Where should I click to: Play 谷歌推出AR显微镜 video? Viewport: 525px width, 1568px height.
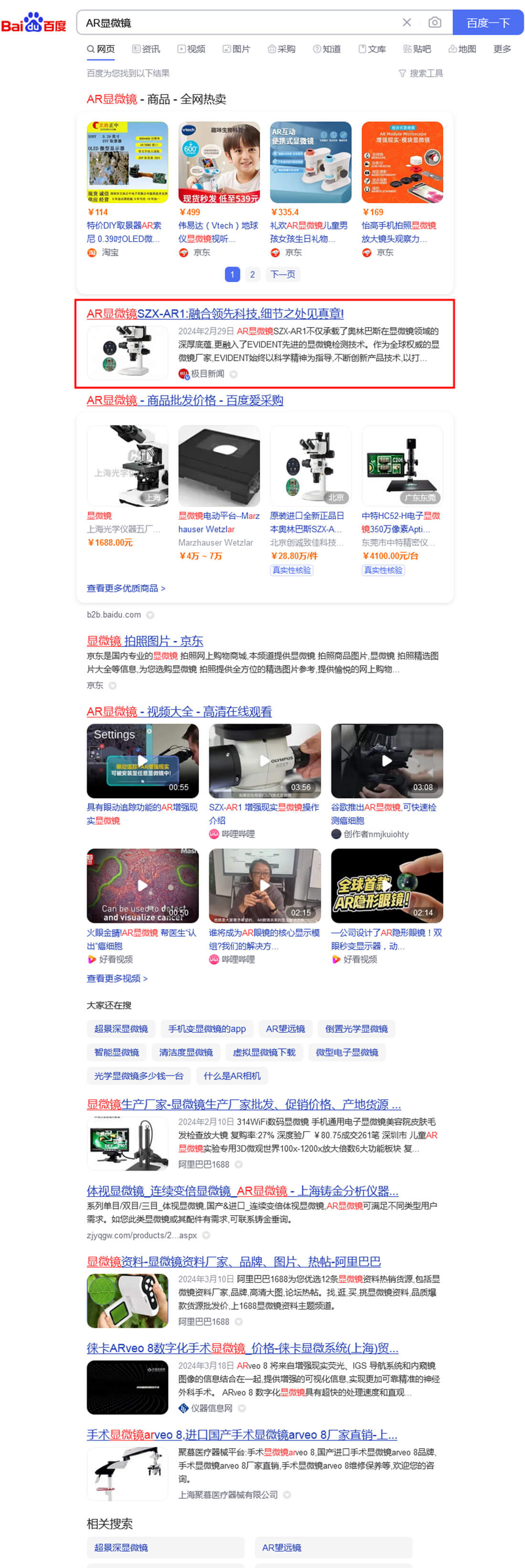tap(386, 760)
